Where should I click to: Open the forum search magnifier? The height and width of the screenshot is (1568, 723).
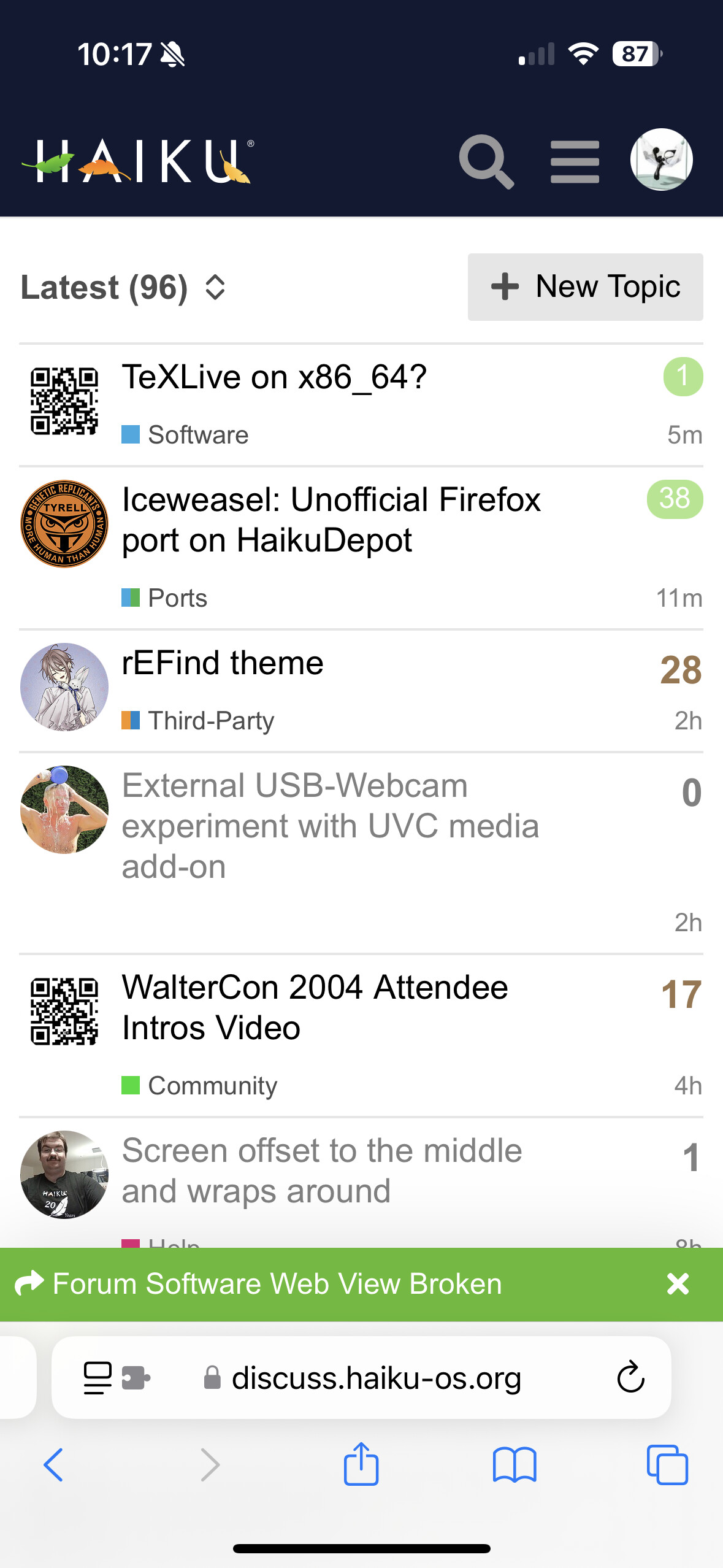point(486,161)
